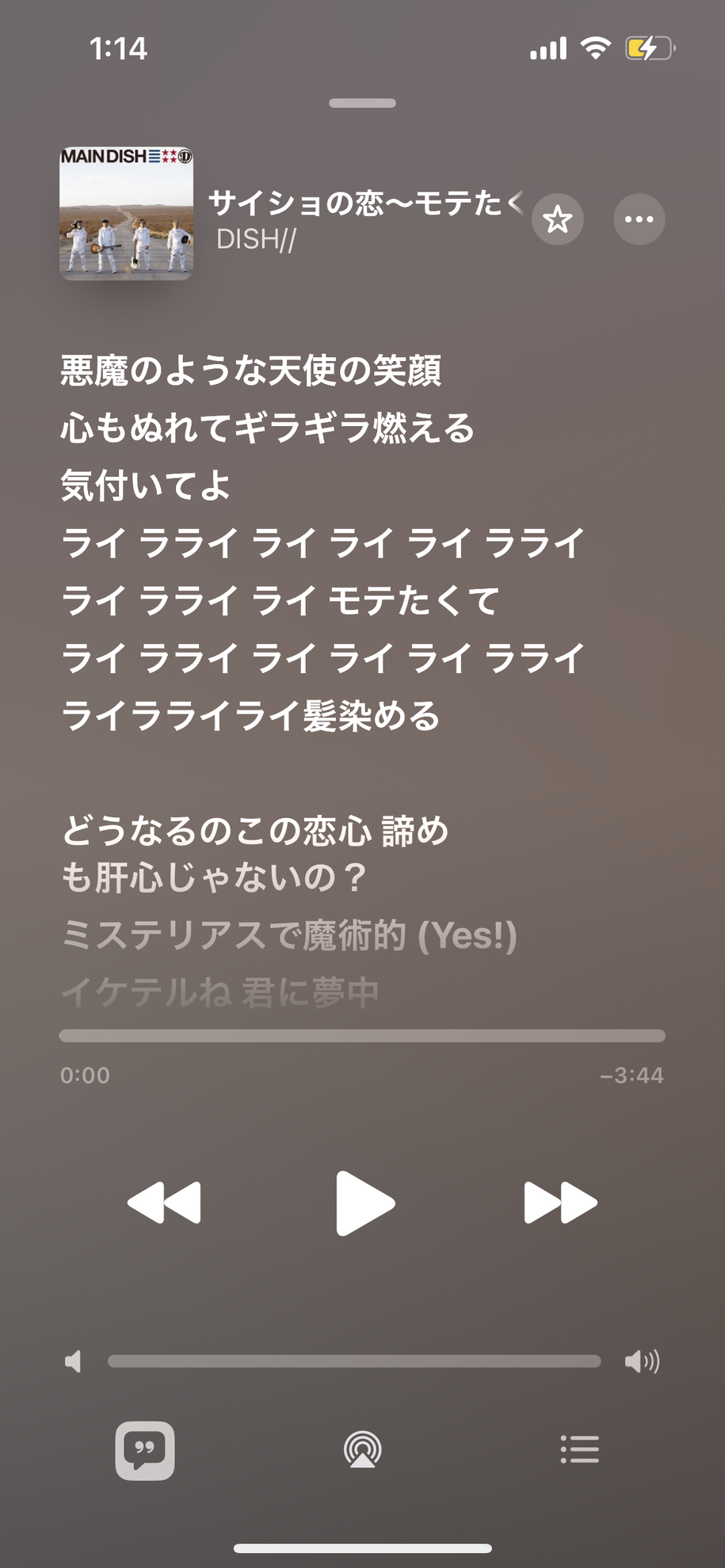Toggle the lyrics view button
The height and width of the screenshot is (1568, 725).
[145, 1450]
